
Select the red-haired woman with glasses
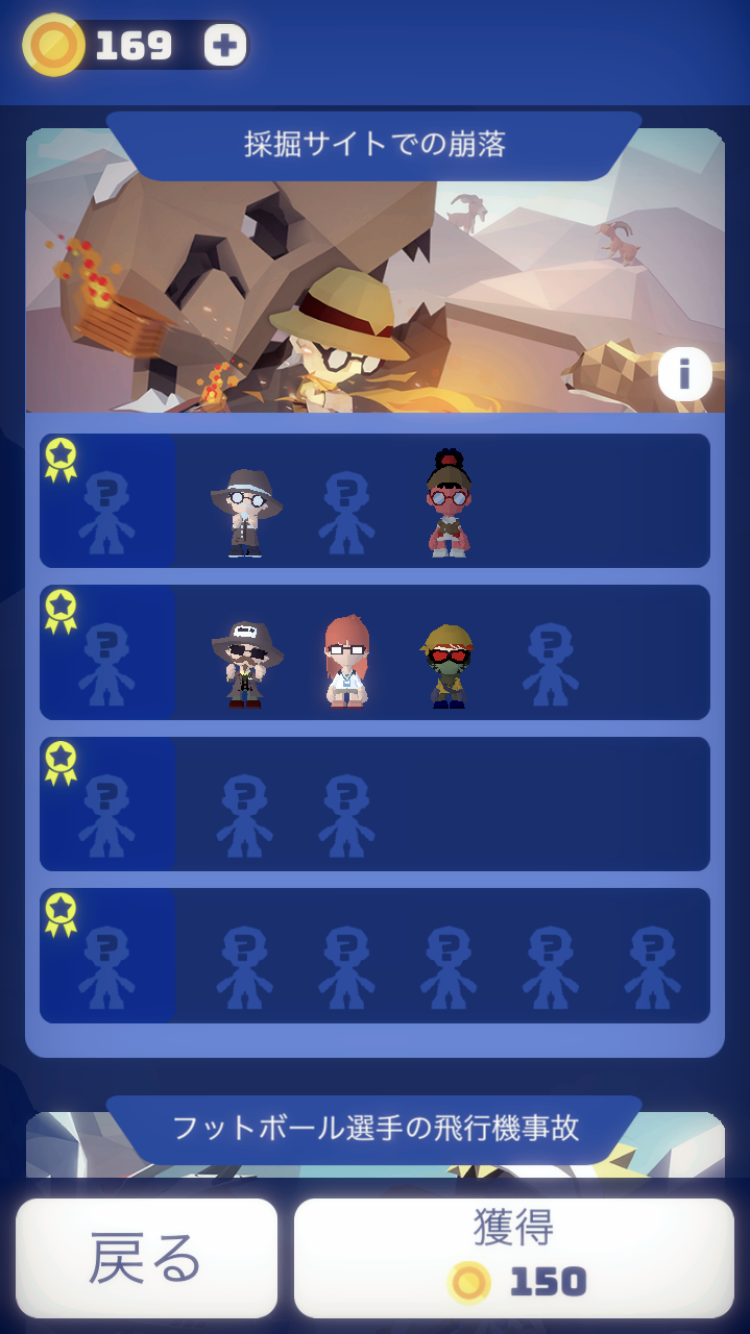[x=347, y=662]
